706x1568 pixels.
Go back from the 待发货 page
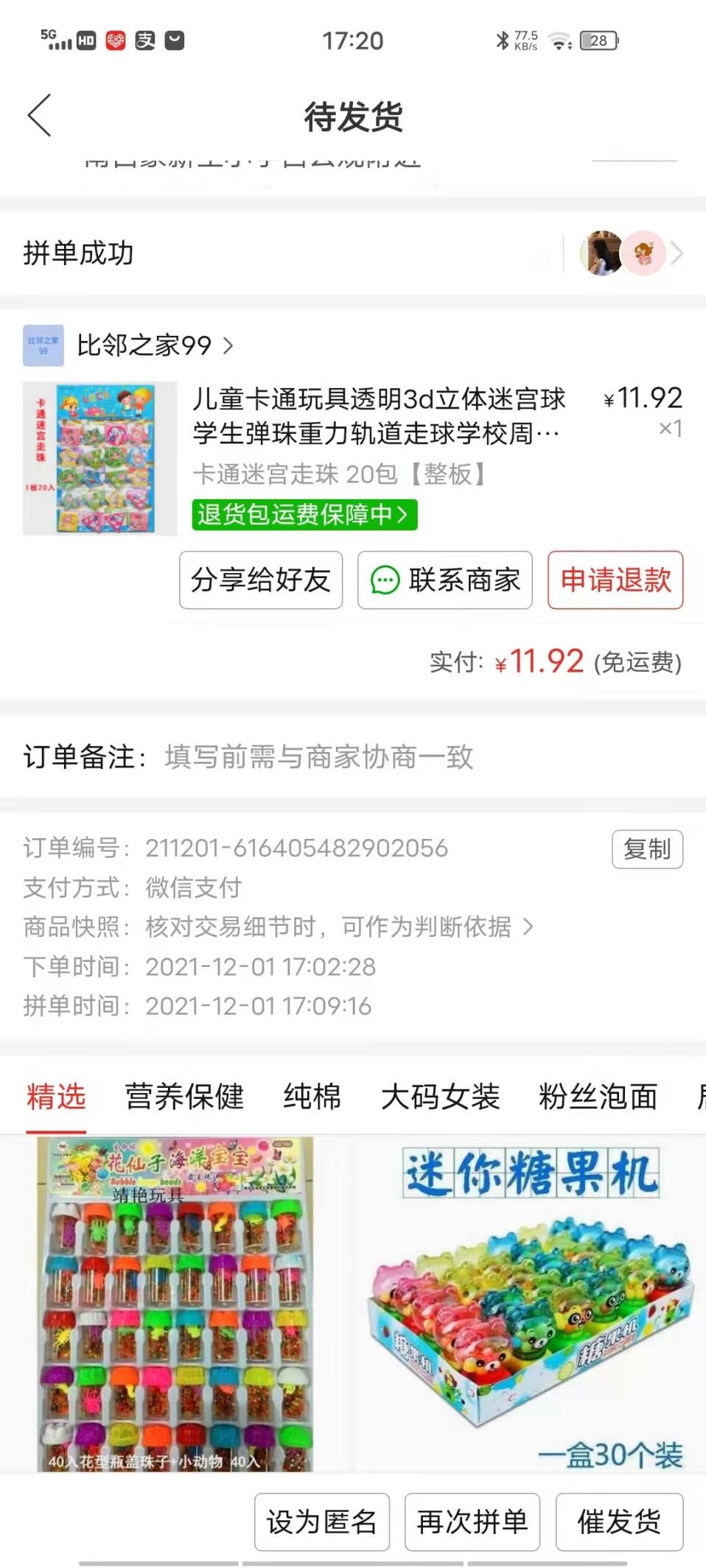40,116
